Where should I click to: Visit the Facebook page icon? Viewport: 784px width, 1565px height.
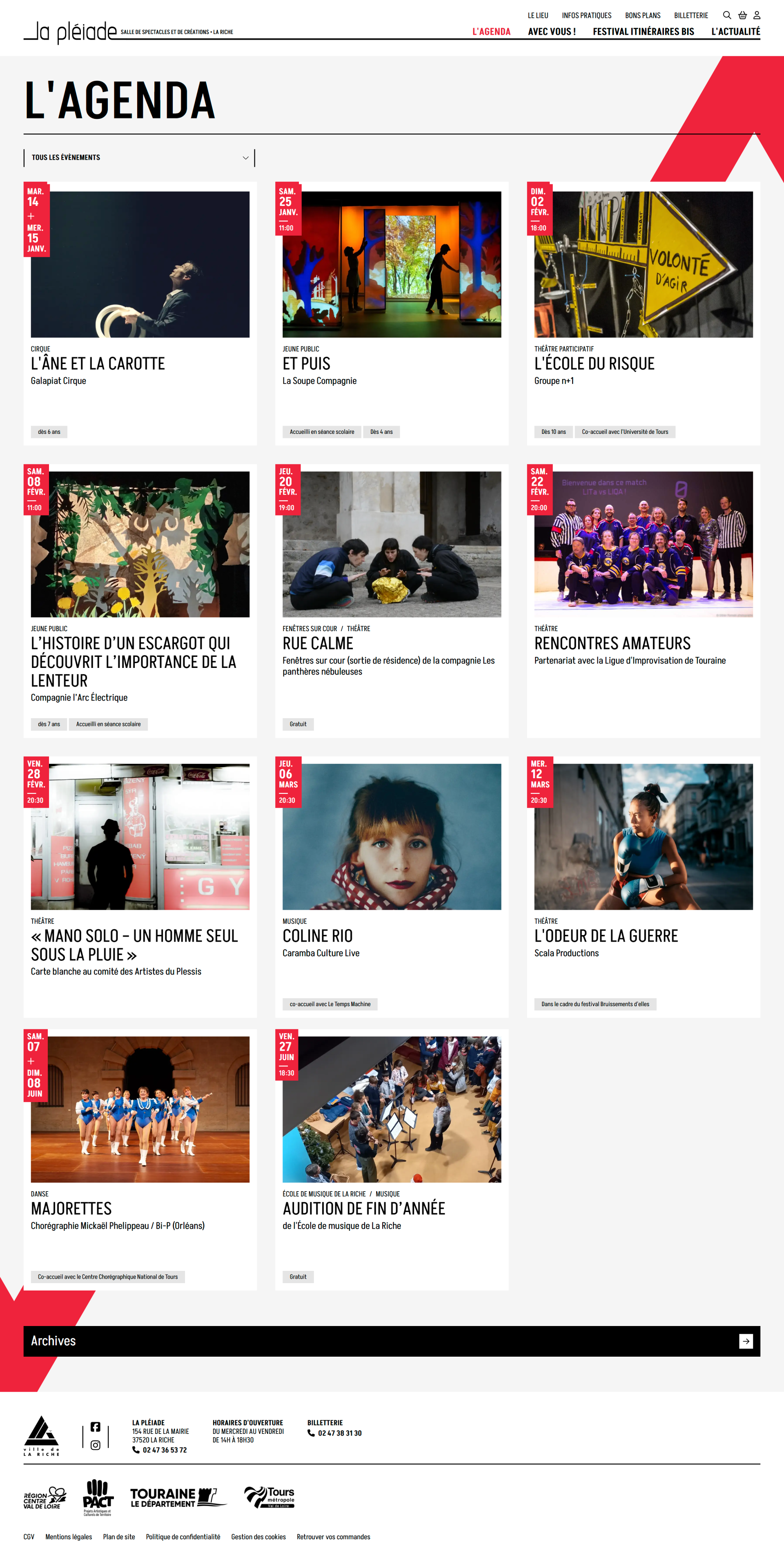tap(95, 1427)
